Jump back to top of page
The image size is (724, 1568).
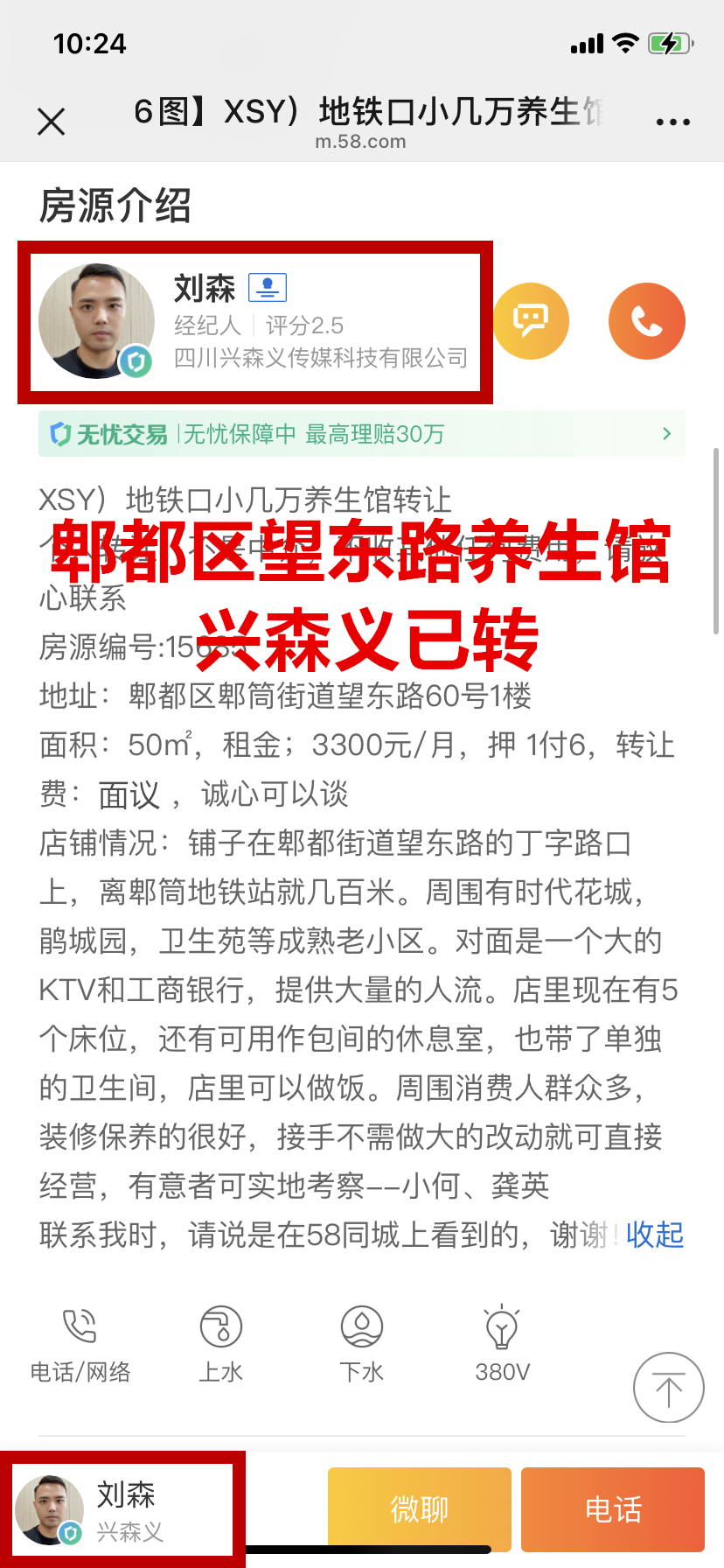[668, 1388]
